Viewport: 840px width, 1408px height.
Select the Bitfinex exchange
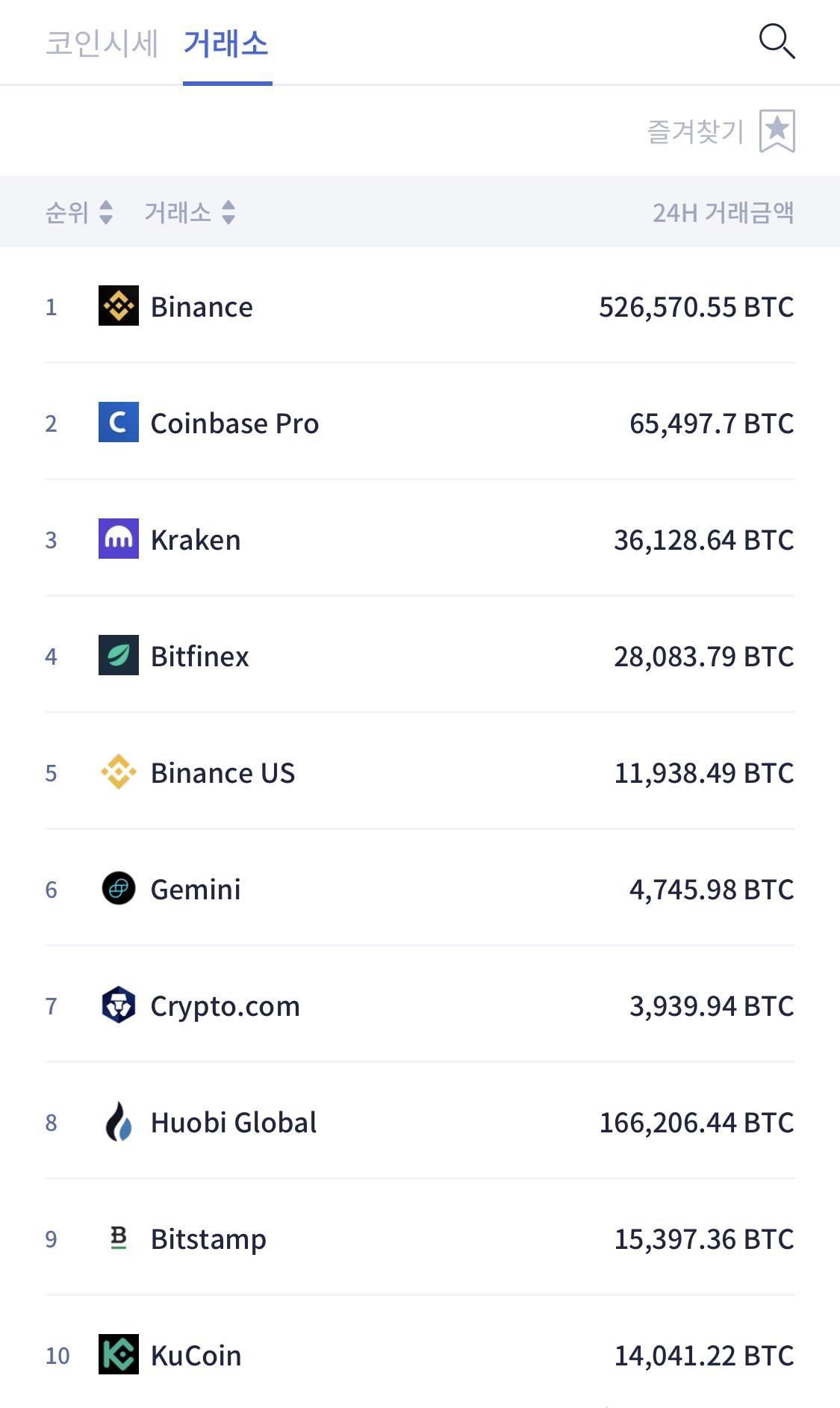pos(420,656)
